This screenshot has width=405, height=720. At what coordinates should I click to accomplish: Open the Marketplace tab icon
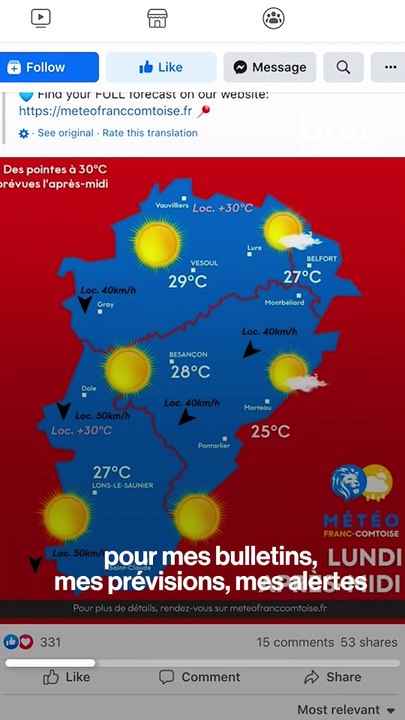(x=157, y=18)
